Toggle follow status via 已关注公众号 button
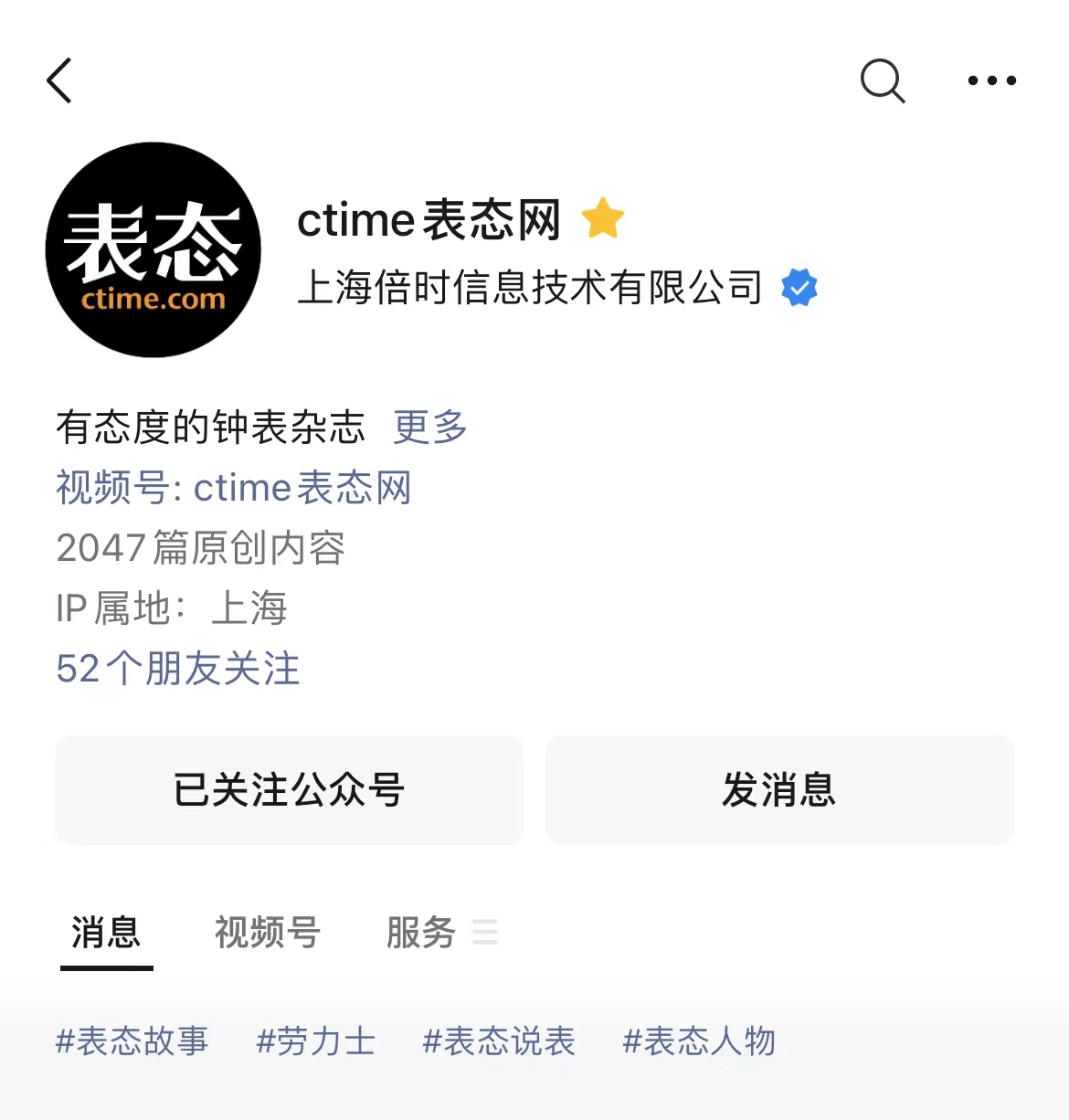Viewport: 1069px width, 1120px height. tap(289, 790)
